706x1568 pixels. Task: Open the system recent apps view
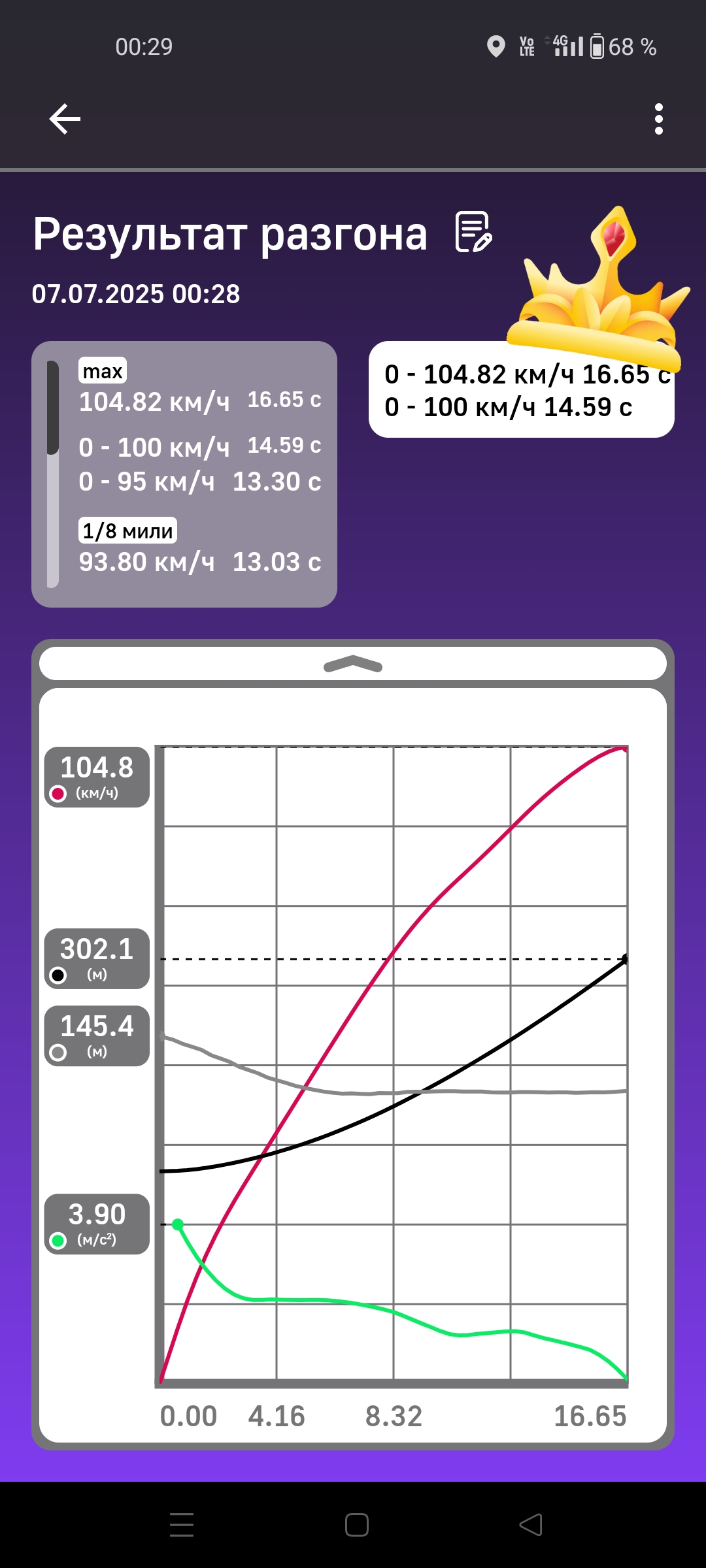point(182,1525)
